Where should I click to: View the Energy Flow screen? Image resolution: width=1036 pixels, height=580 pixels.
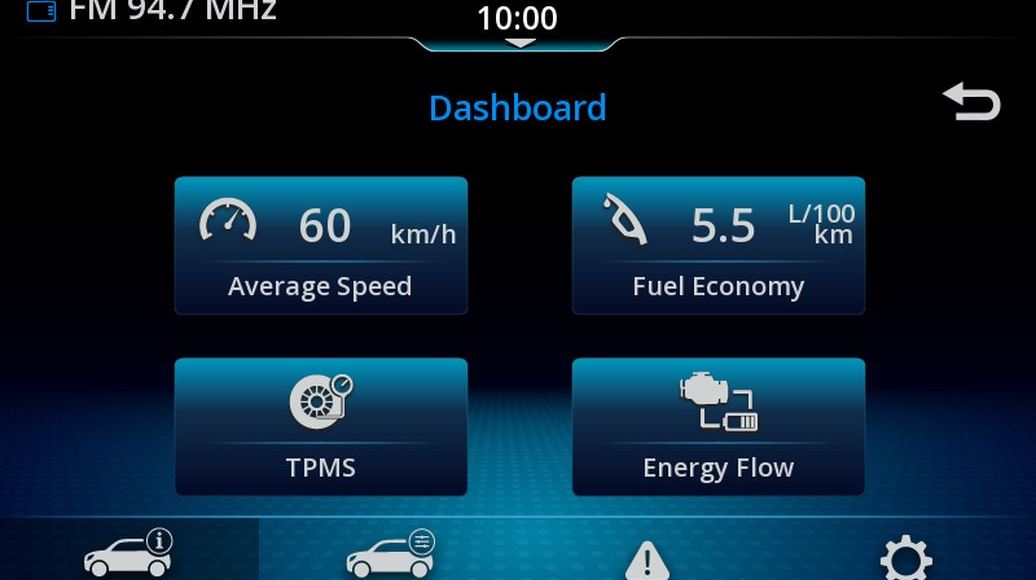718,426
